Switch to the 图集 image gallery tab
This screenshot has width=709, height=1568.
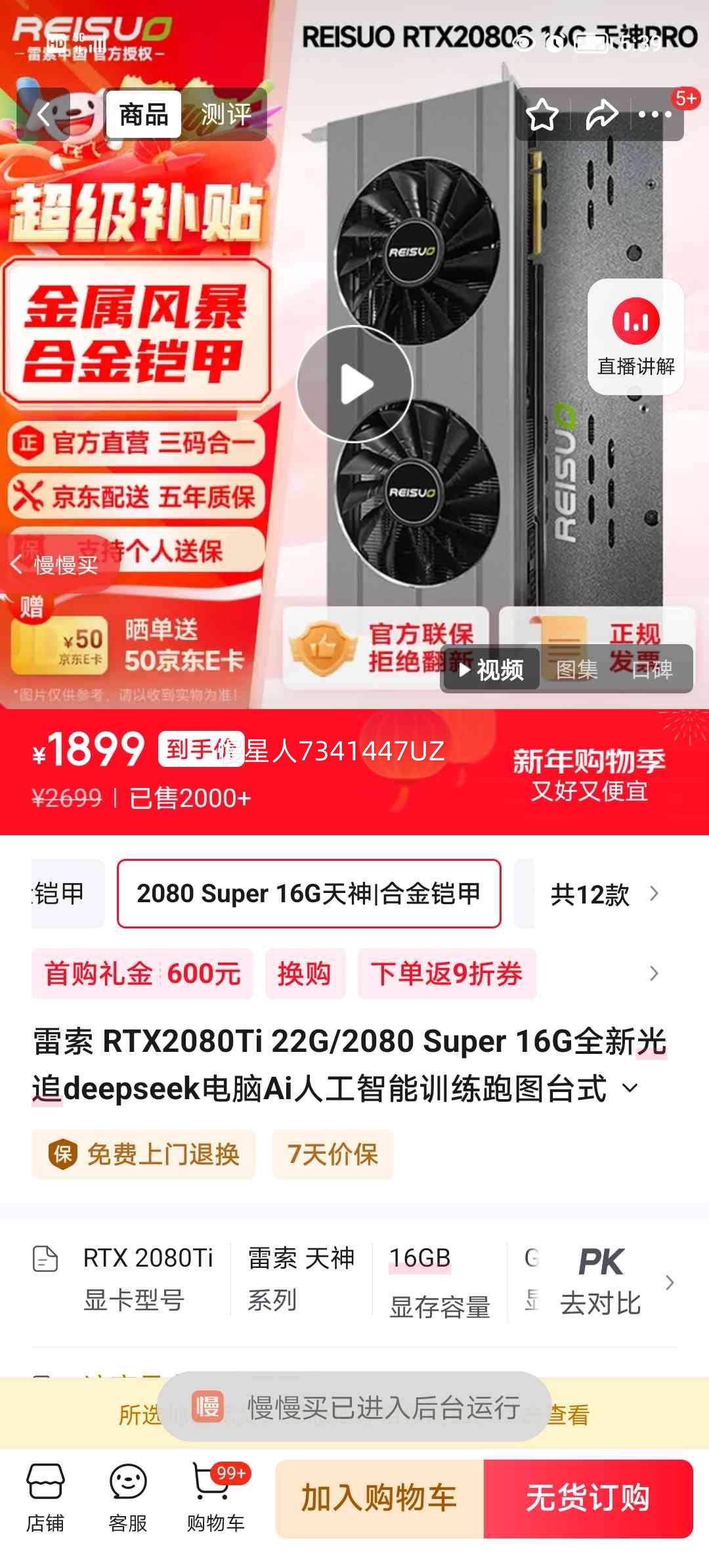[576, 668]
